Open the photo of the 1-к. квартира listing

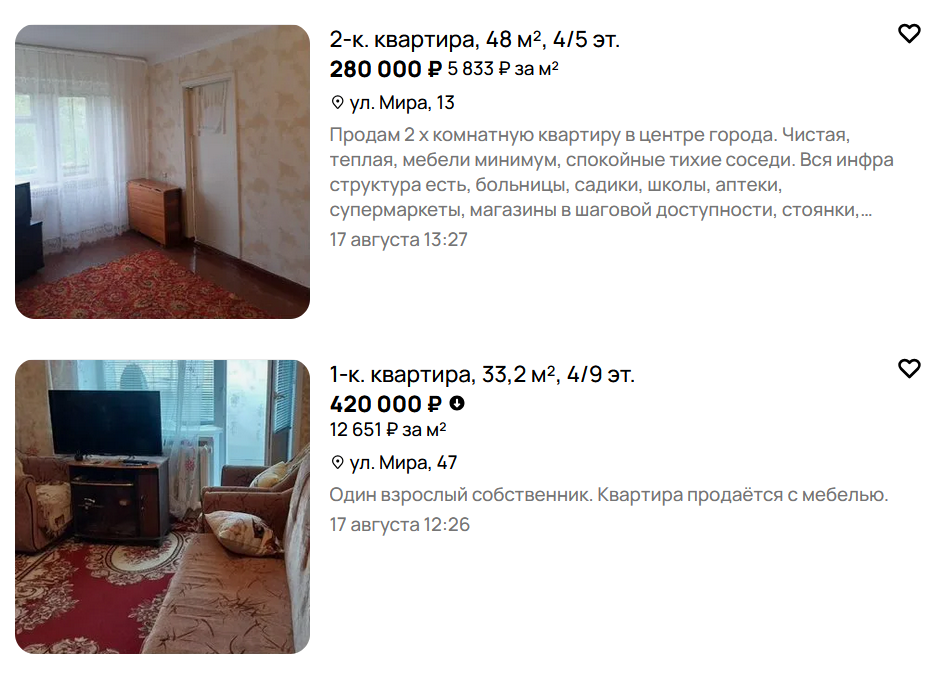pyautogui.click(x=162, y=507)
